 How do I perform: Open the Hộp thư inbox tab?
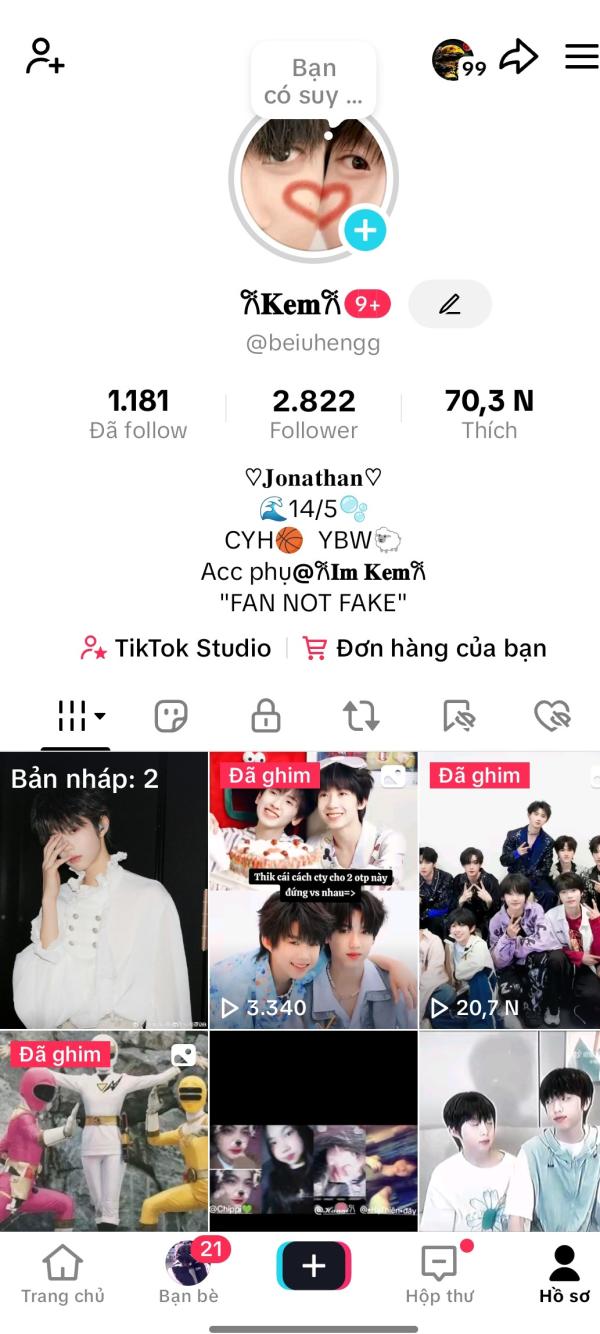[x=438, y=1275]
